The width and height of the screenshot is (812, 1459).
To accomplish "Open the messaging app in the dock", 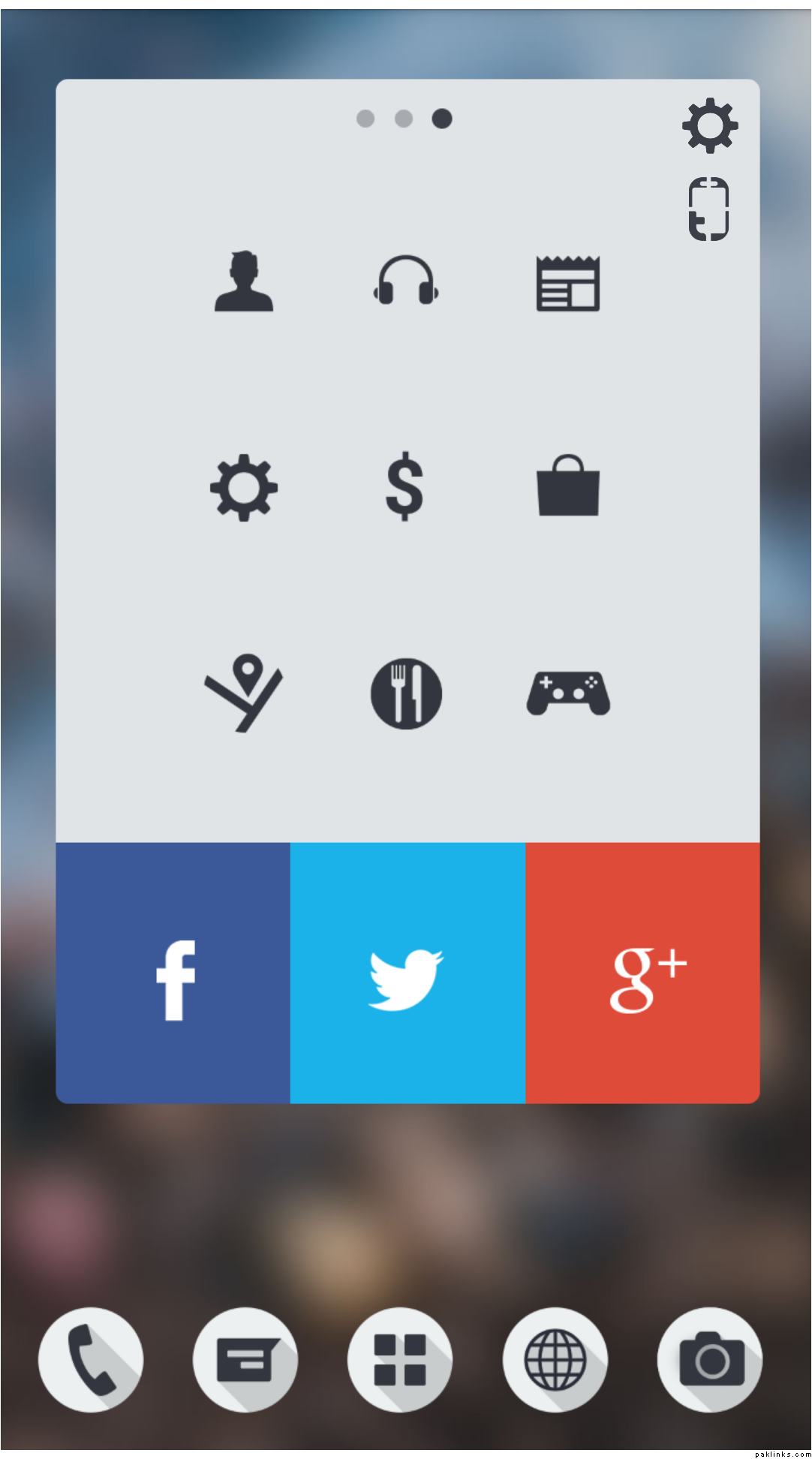I will [x=245, y=1359].
